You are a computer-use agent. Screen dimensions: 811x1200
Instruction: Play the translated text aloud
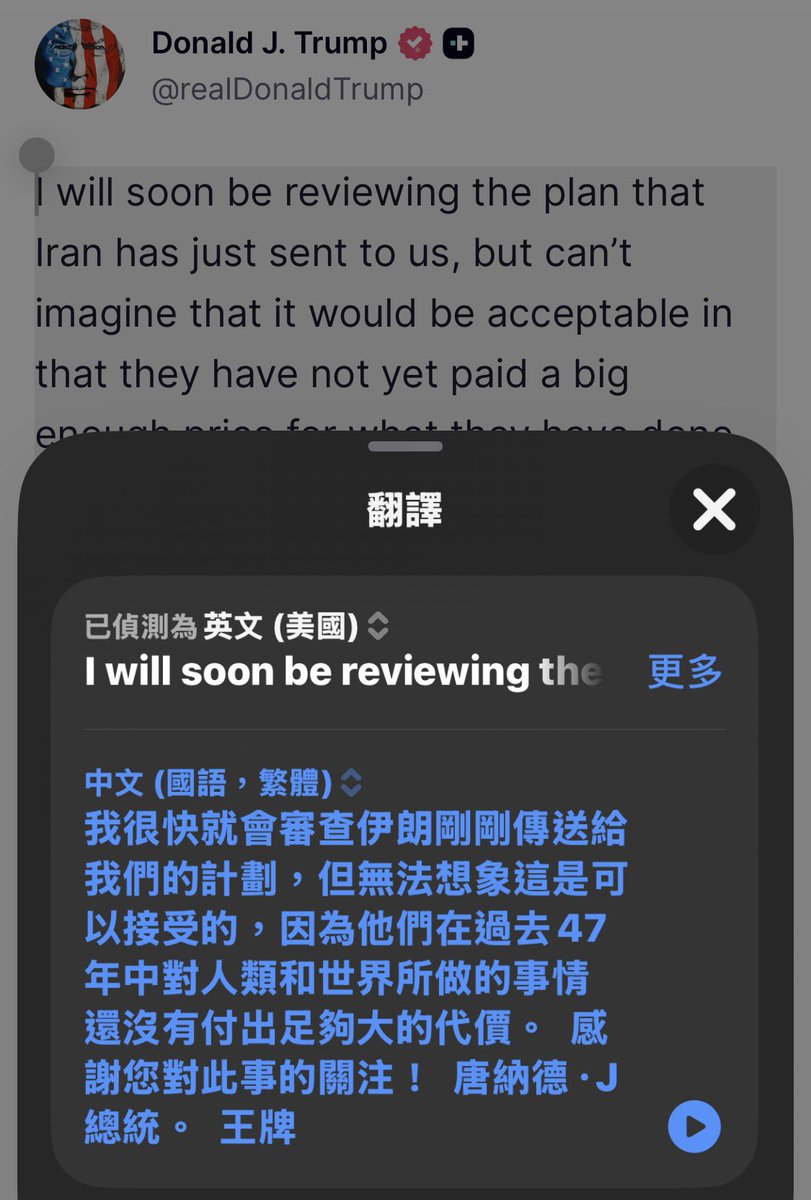694,1127
